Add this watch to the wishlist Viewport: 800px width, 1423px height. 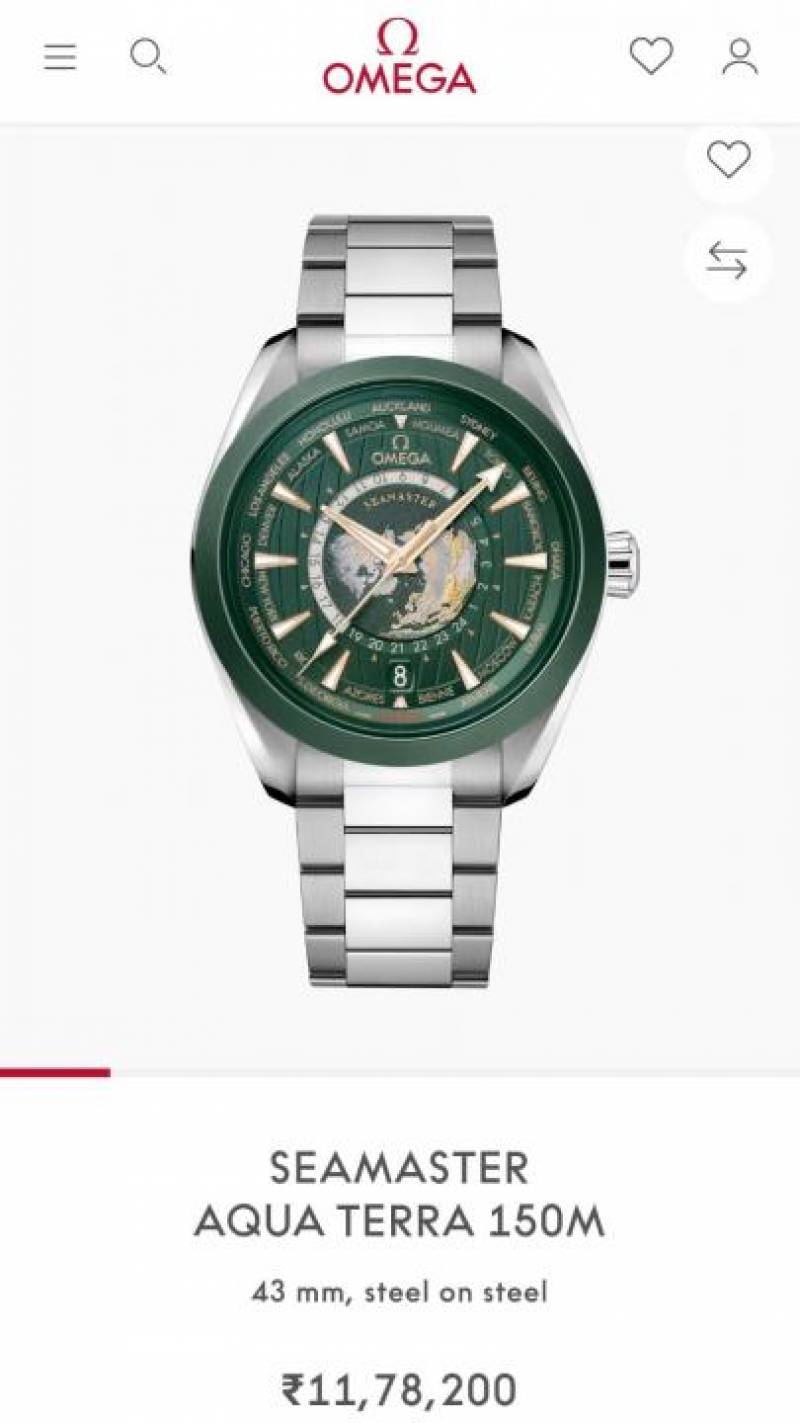728,159
